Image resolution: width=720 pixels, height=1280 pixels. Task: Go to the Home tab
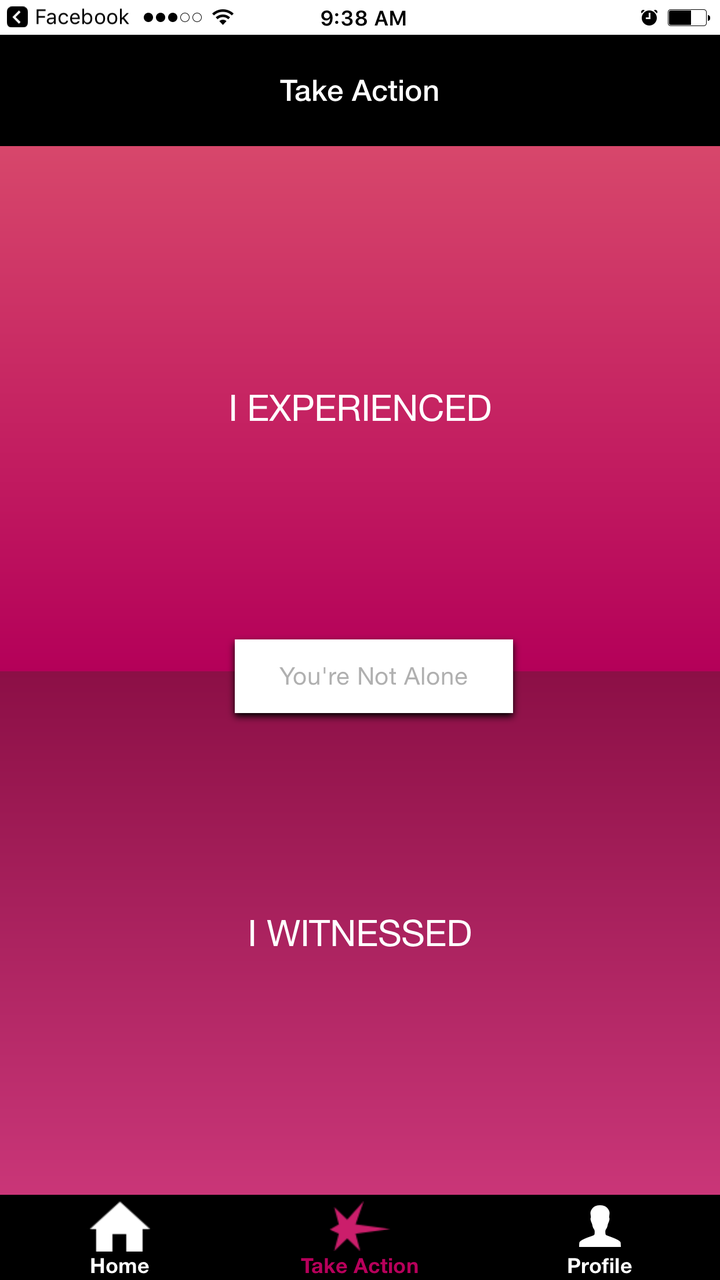coord(120,1239)
